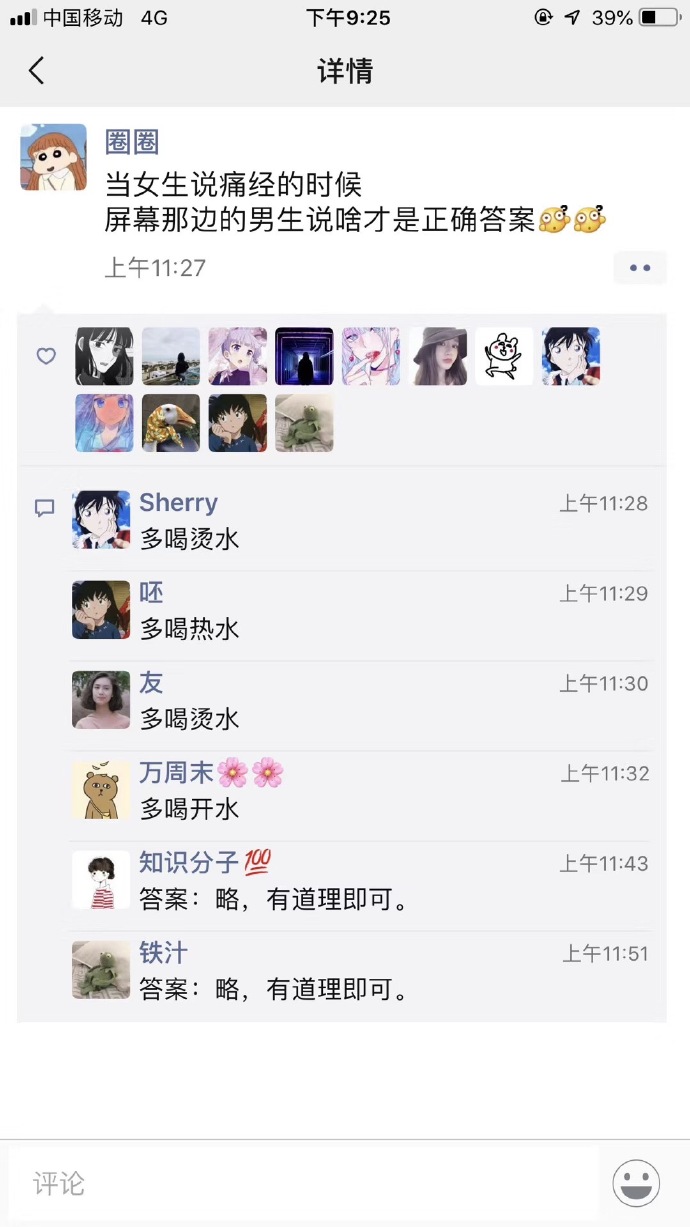Reply to 友's comment 多喝烫水

(190, 719)
